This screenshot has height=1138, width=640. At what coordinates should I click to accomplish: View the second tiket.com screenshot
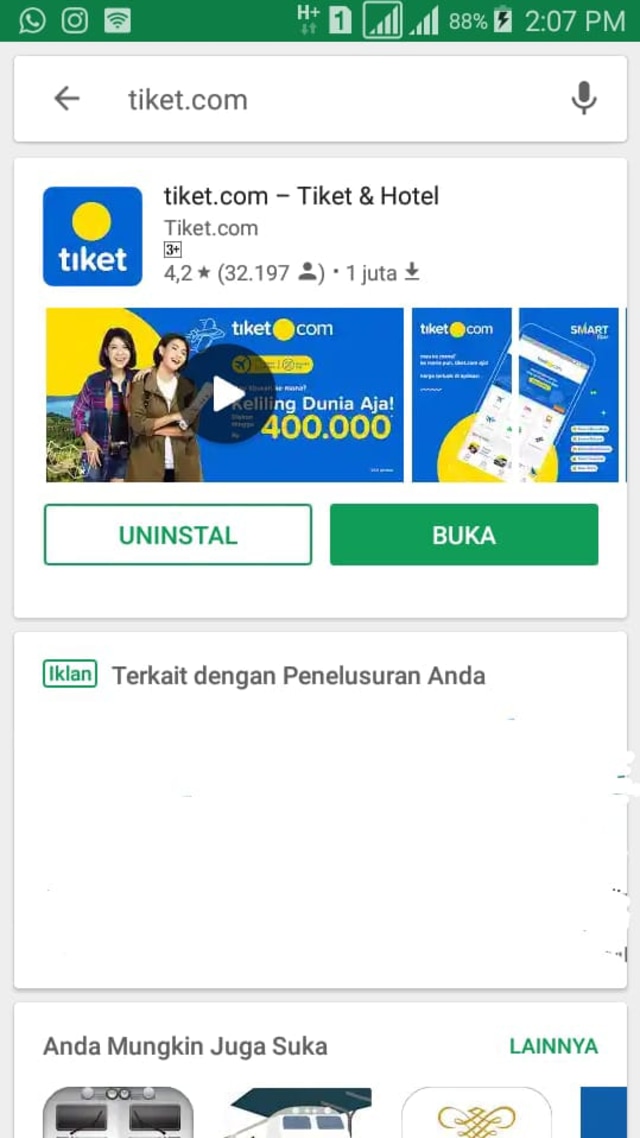[x=461, y=394]
